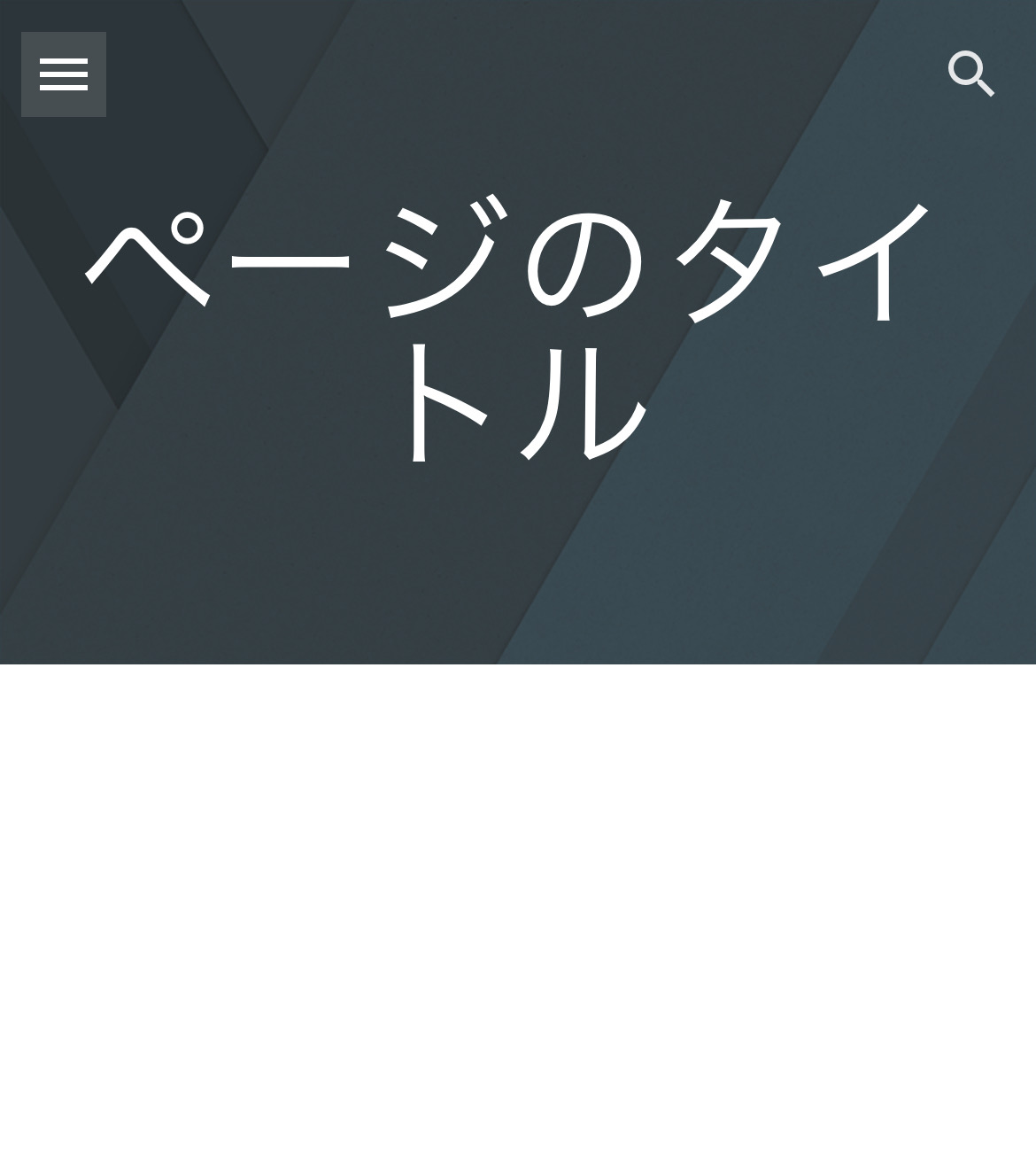Open the hamburger navigation menu
Image resolution: width=1036 pixels, height=1149 pixels.
pyautogui.click(x=64, y=74)
